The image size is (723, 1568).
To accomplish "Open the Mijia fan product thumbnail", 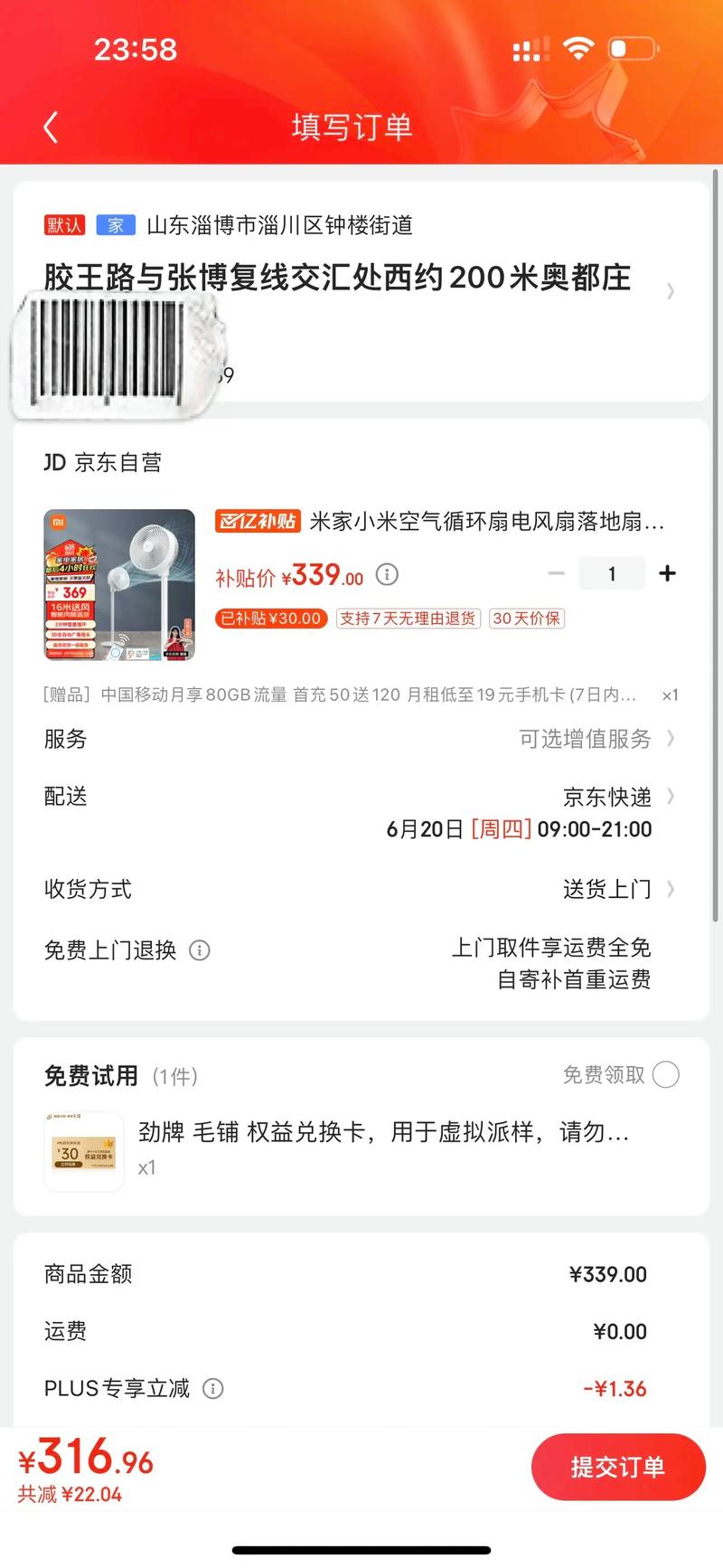I will point(118,585).
